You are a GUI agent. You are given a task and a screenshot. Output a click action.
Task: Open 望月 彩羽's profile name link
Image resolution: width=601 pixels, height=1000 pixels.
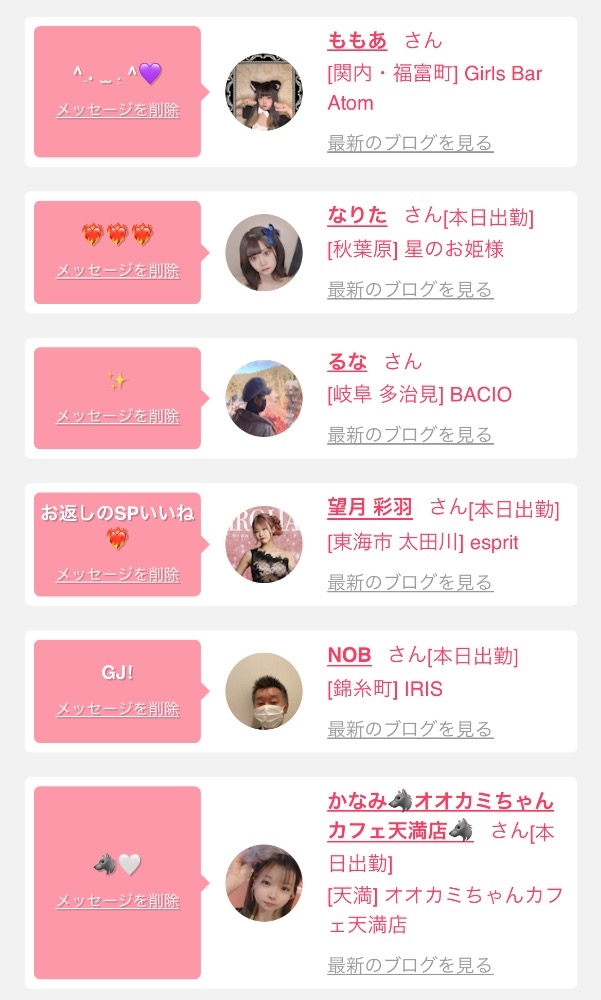(370, 508)
